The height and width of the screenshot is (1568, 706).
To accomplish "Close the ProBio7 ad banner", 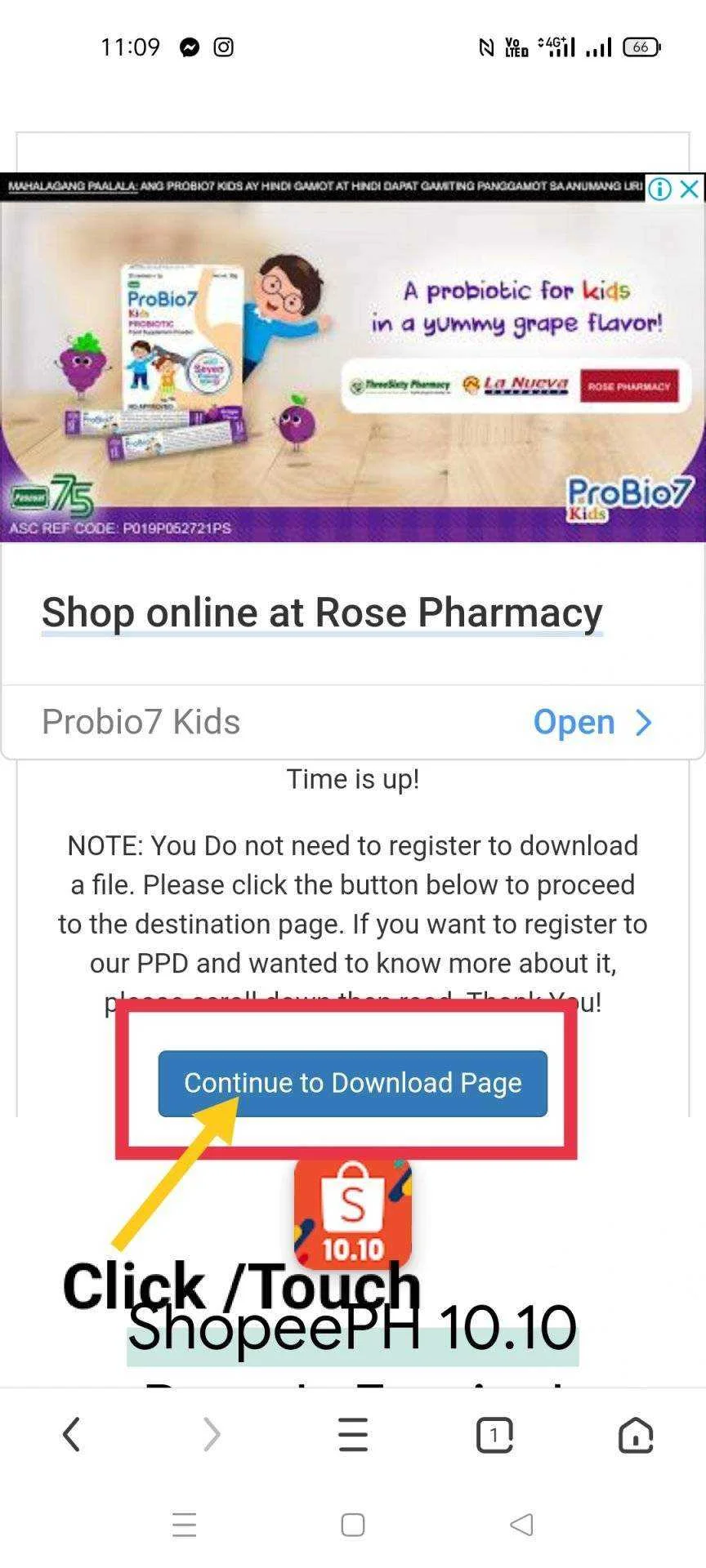I will pyautogui.click(x=690, y=189).
